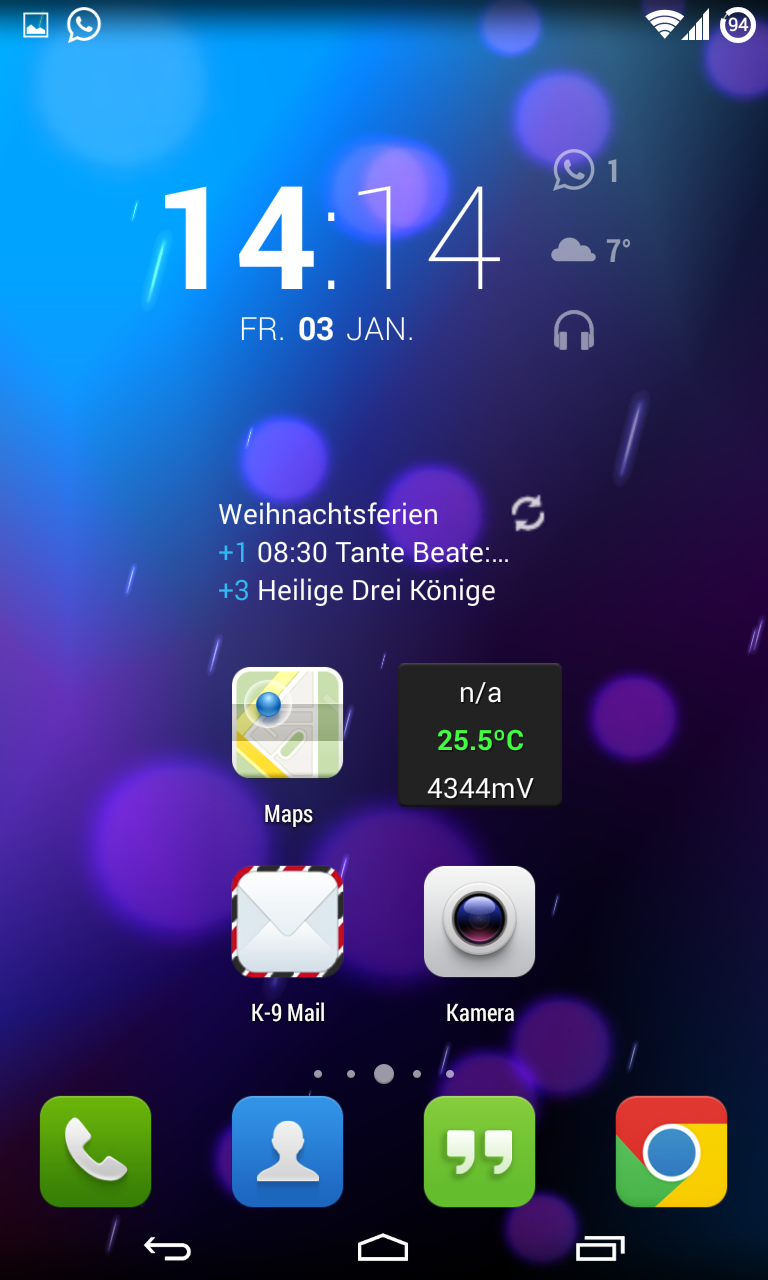Show recent apps

pyautogui.click(x=600, y=1248)
